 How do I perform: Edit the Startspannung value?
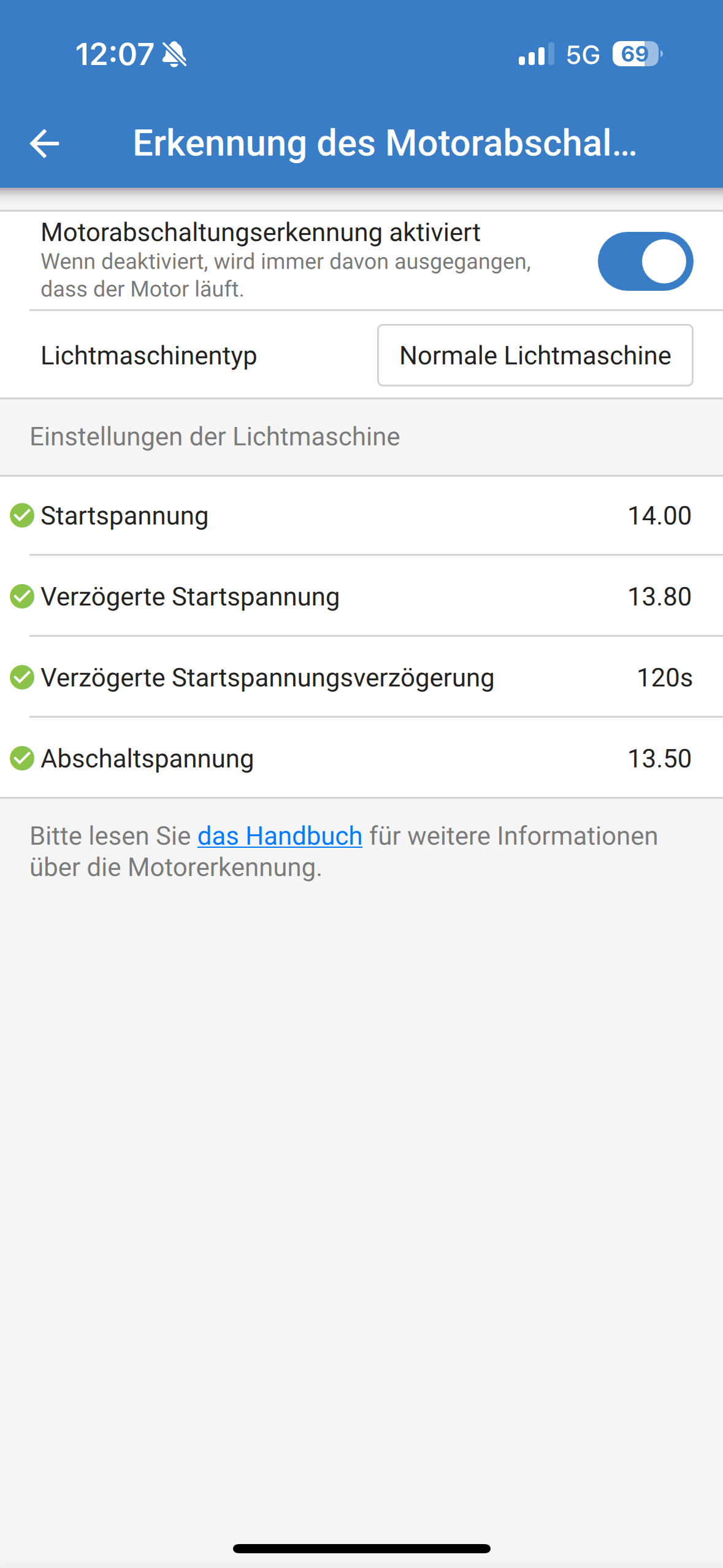[659, 516]
